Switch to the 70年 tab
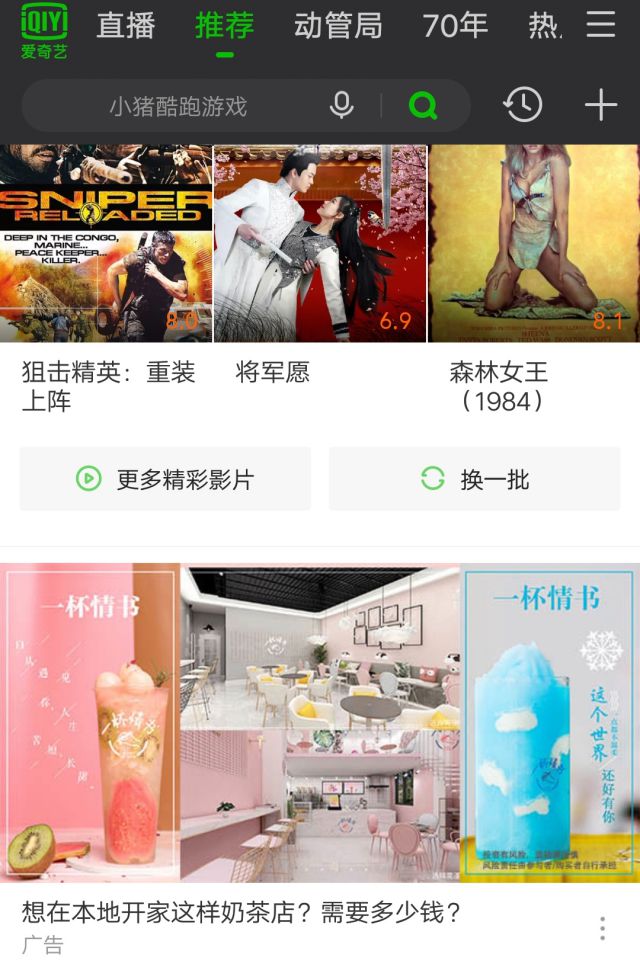The image size is (640, 967). point(455,26)
